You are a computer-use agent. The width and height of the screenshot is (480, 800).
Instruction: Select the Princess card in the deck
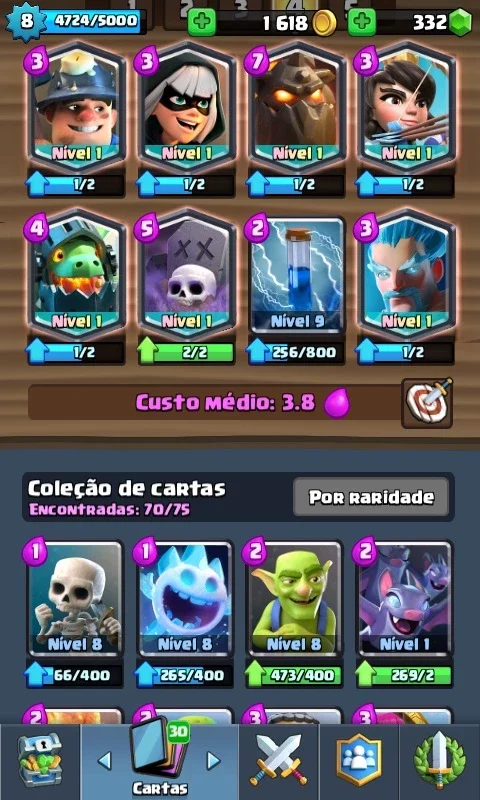[407, 109]
